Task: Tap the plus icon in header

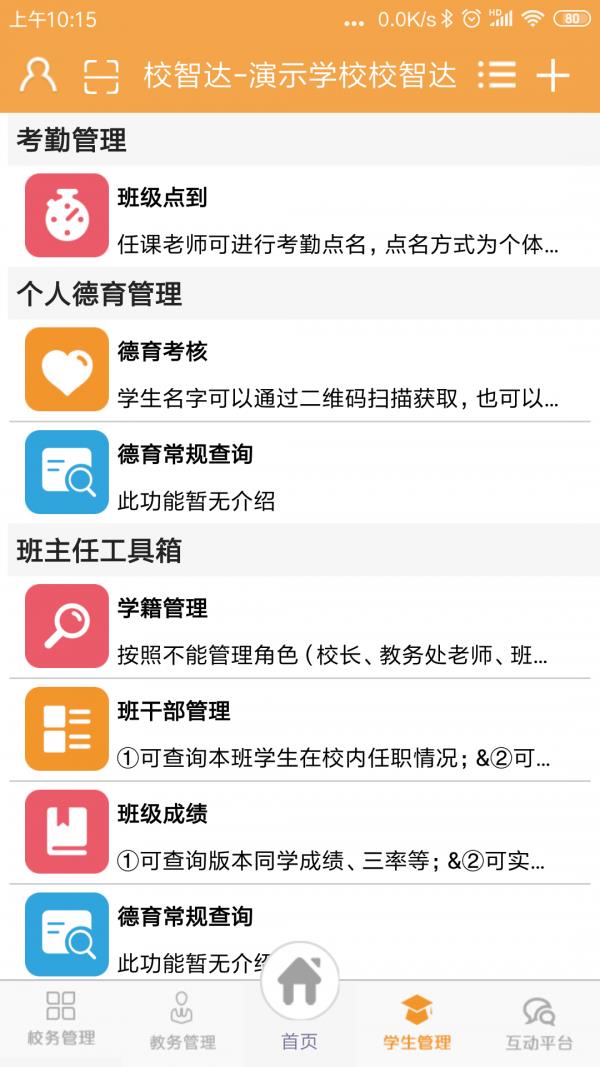Action: (x=553, y=75)
